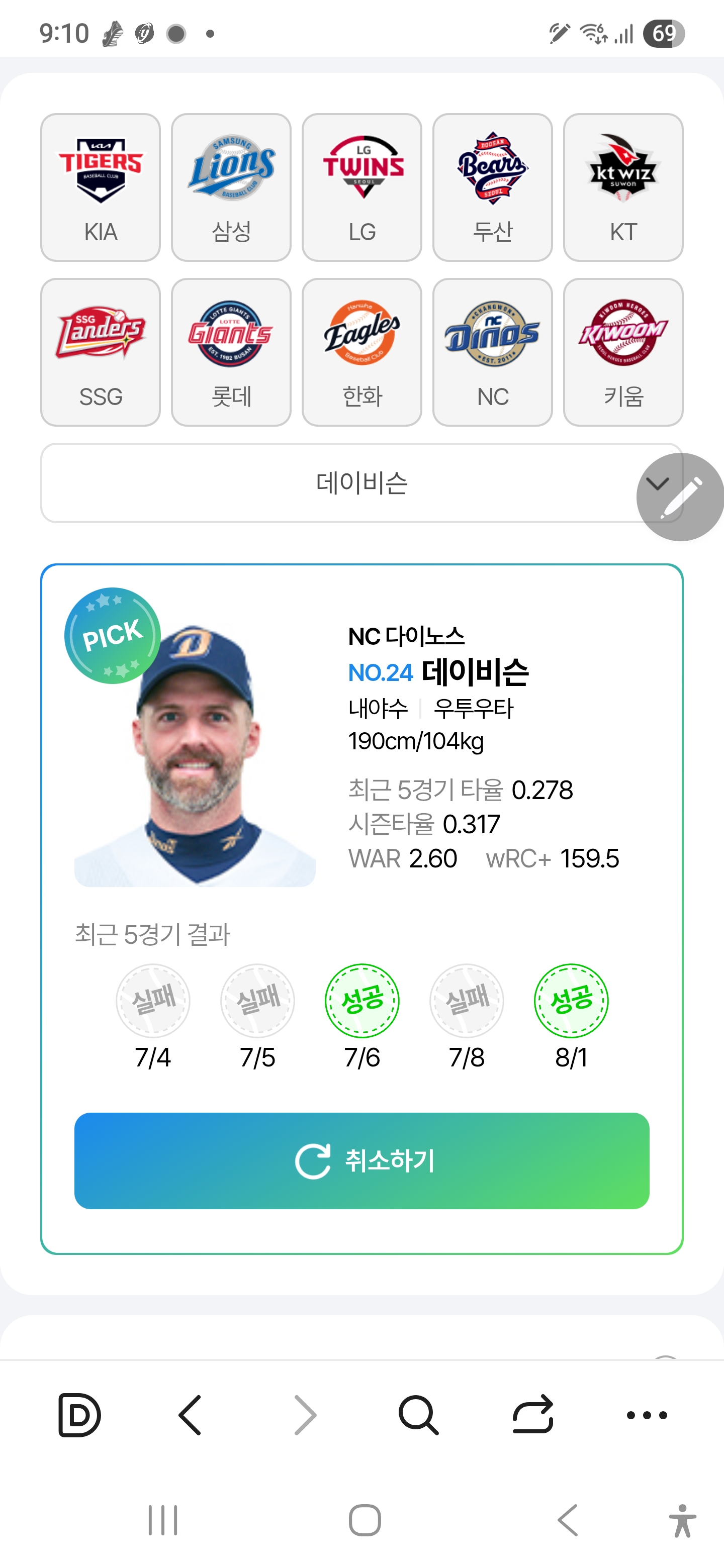Select the NC Dinos team
Image resolution: width=724 pixels, height=1568 pixels.
click(492, 352)
